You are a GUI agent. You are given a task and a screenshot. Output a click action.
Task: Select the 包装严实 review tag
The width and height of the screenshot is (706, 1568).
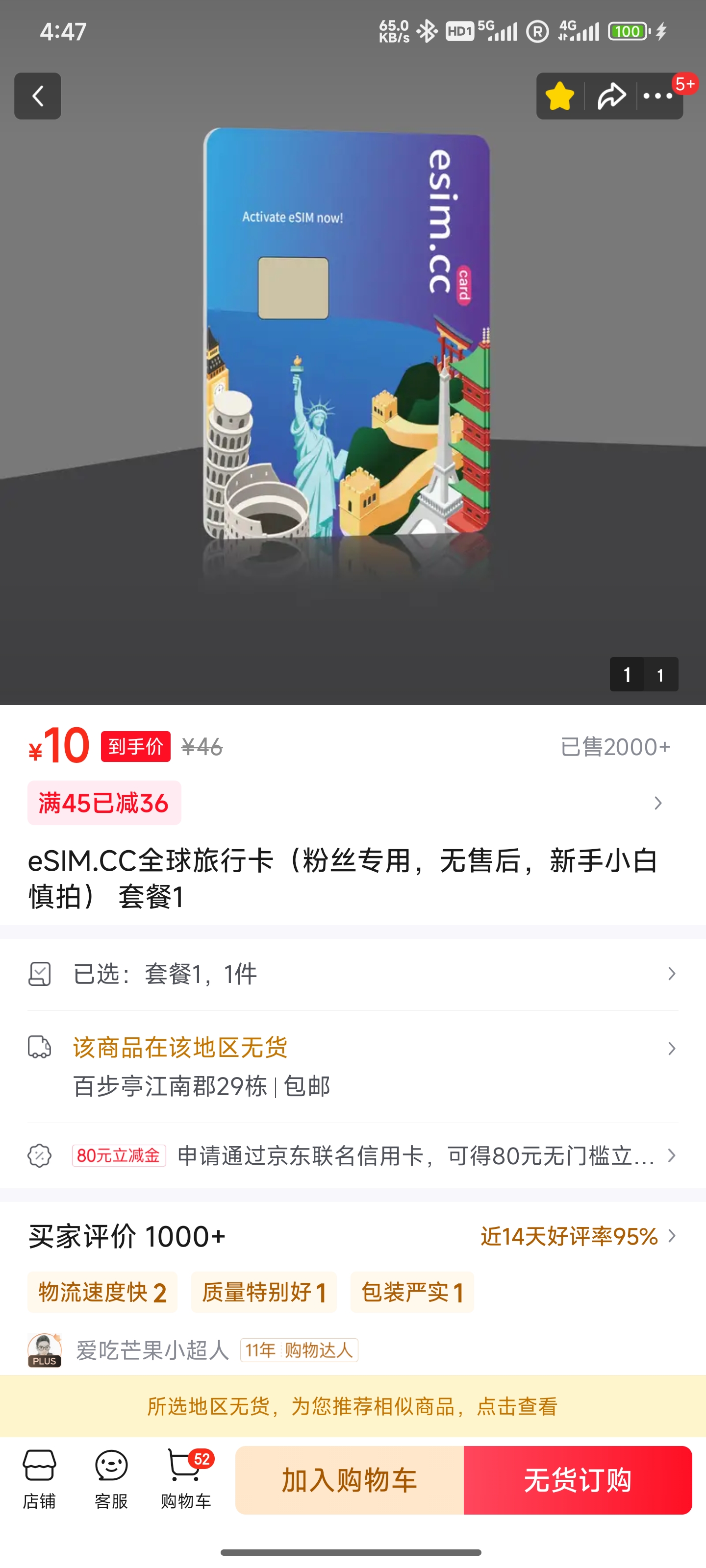tap(412, 1292)
